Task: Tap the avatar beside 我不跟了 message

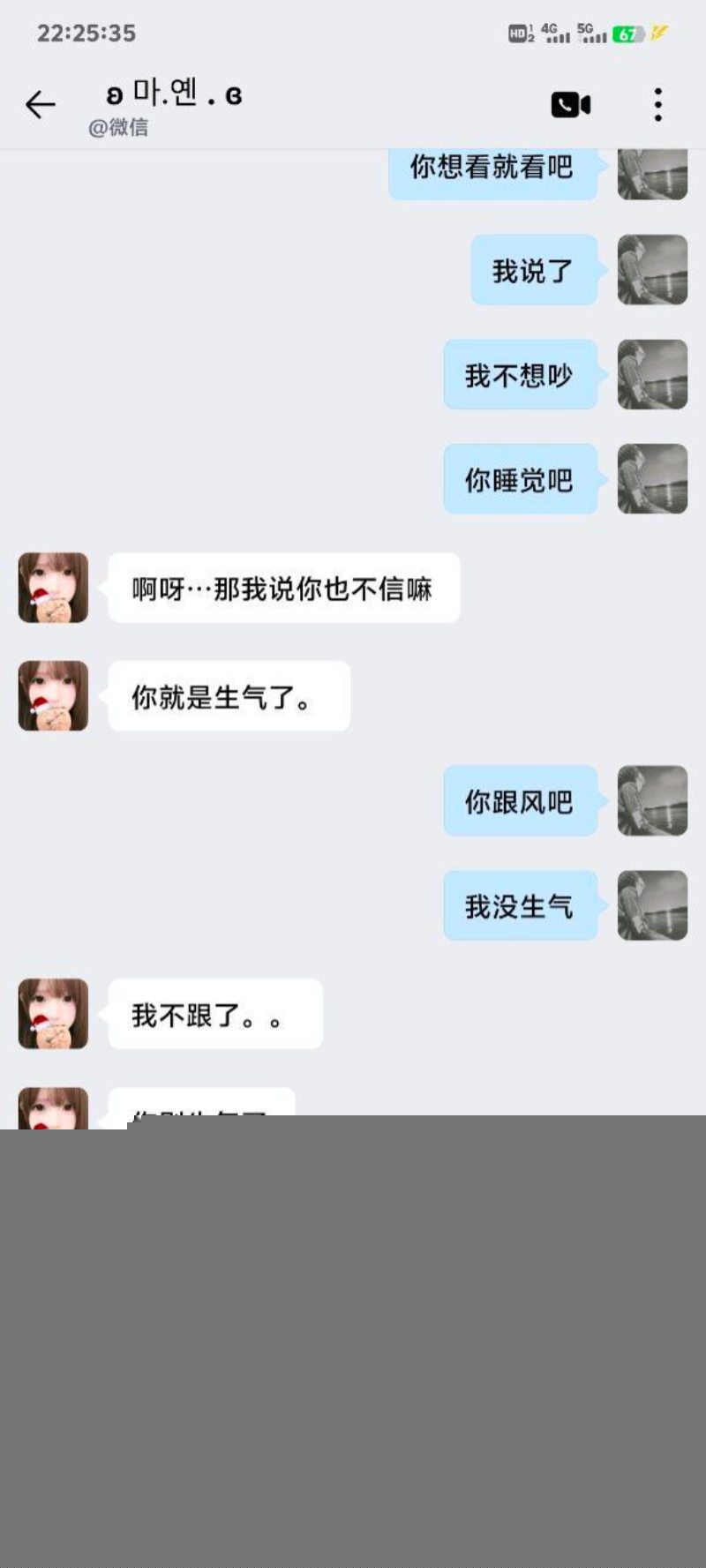Action: [52, 1015]
